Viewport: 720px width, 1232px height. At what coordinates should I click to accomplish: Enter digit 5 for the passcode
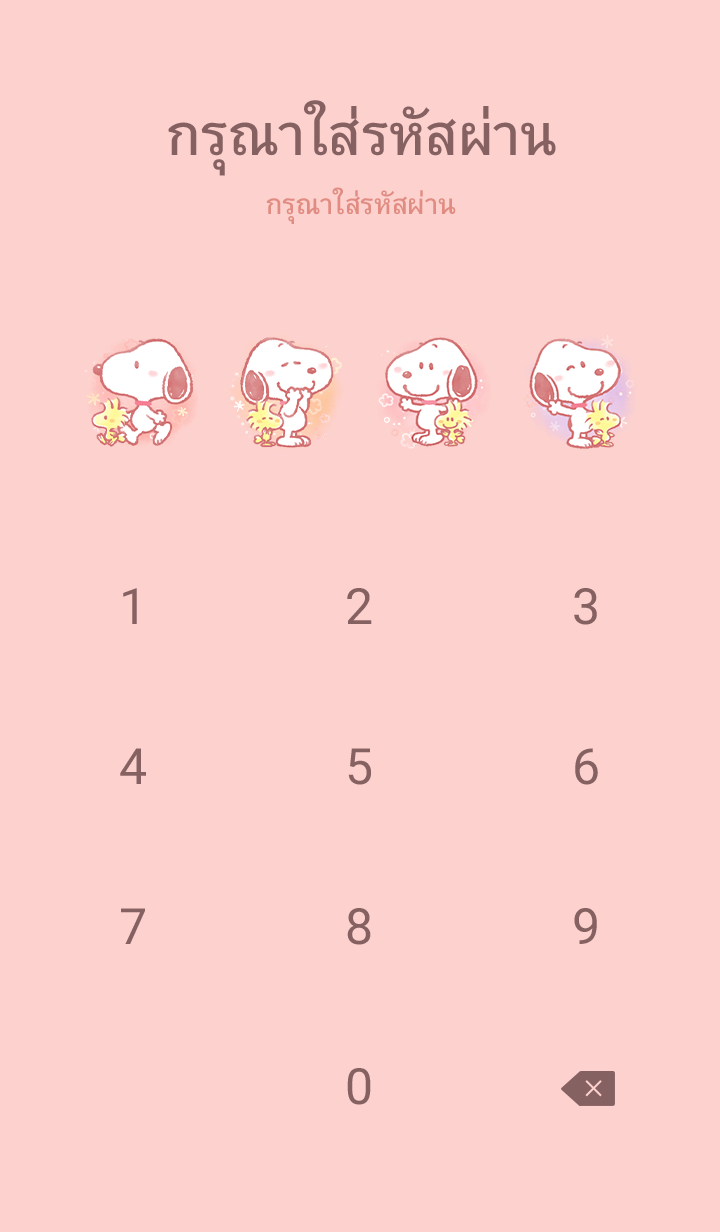[x=359, y=767]
